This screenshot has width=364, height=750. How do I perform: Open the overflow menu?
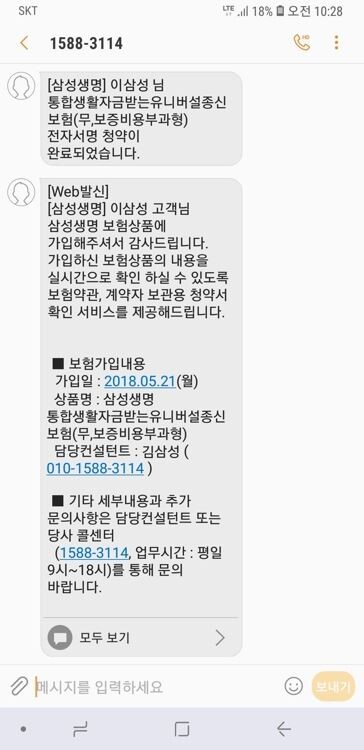tap(337, 43)
